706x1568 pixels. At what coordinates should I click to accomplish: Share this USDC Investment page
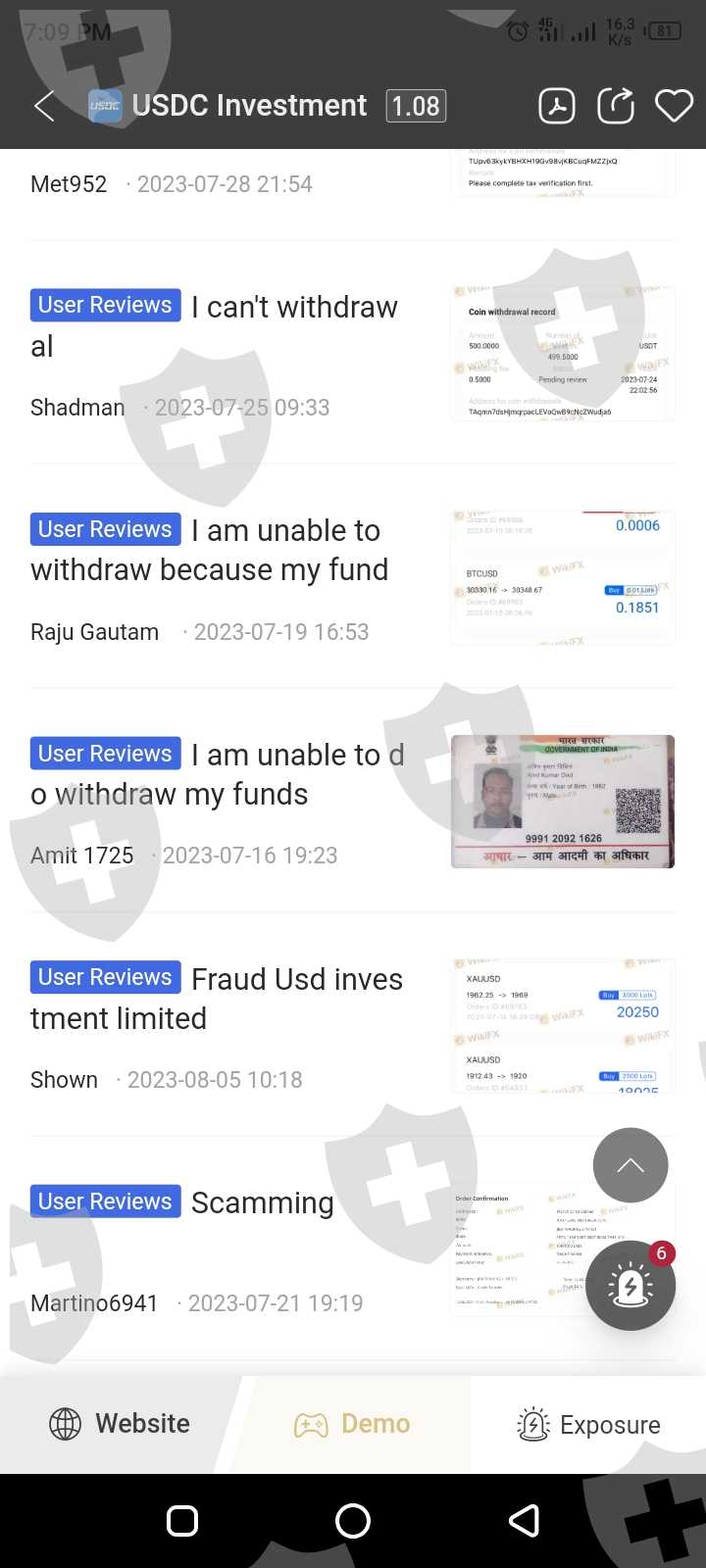616,106
